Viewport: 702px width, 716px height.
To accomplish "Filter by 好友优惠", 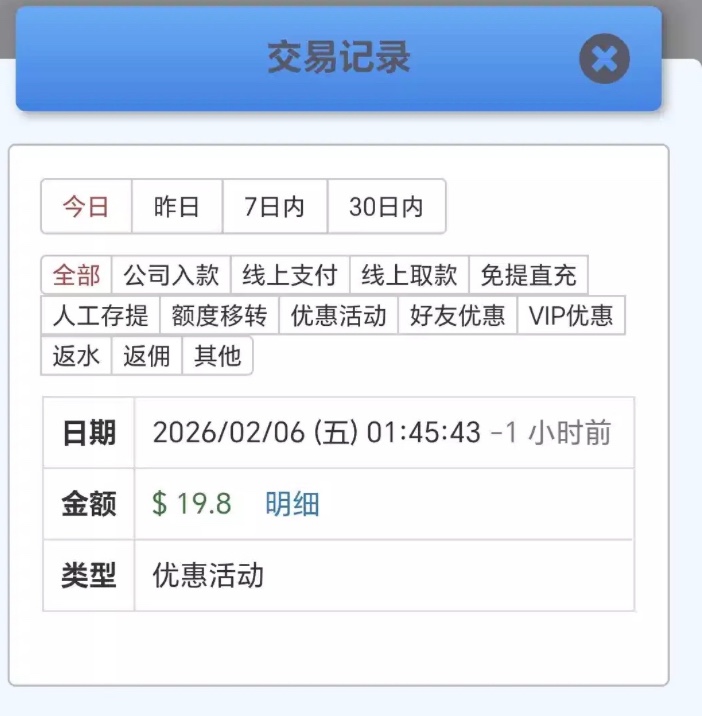I will pyautogui.click(x=457, y=316).
